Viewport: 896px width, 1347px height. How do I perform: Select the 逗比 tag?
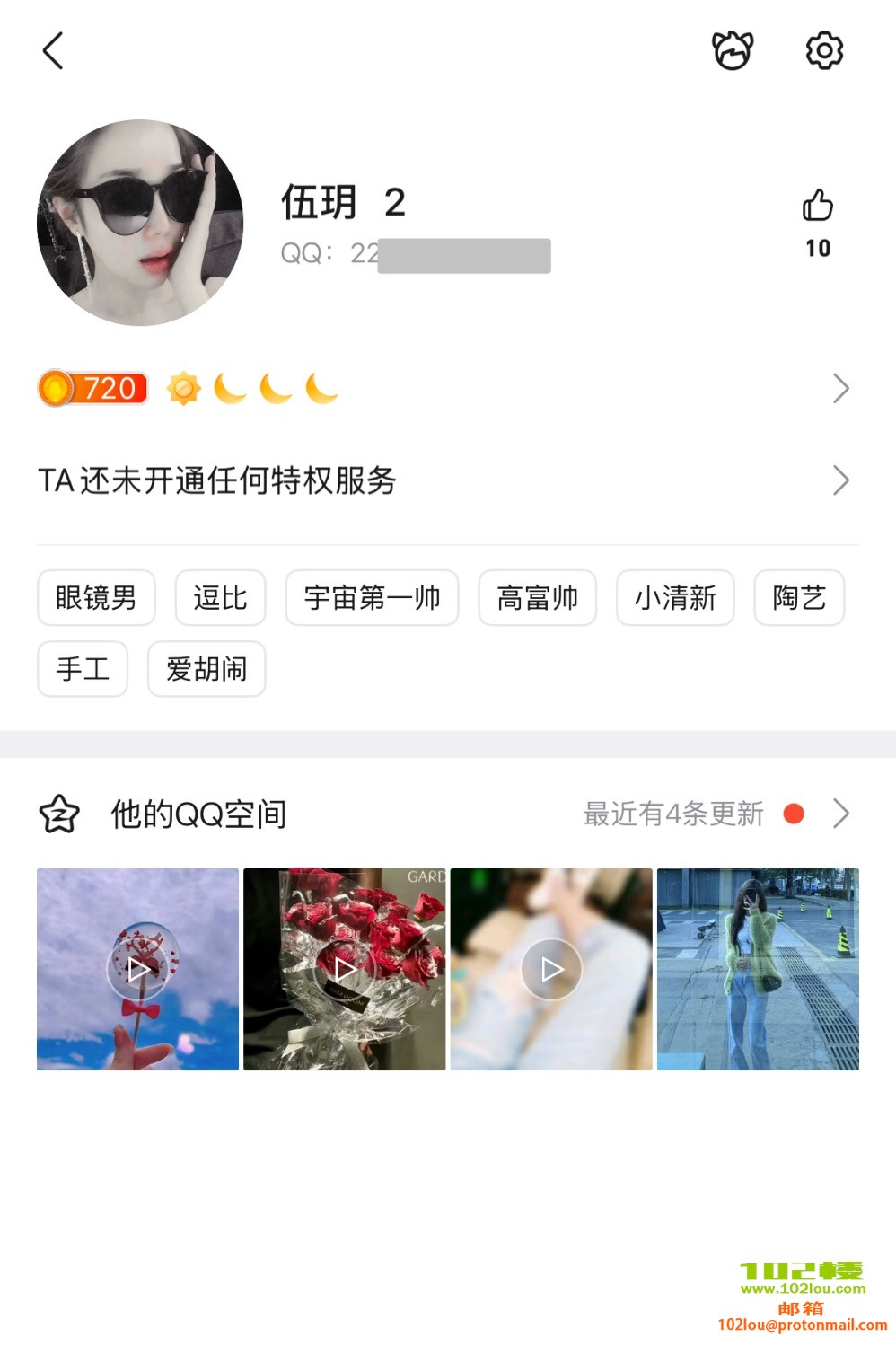[x=220, y=598]
